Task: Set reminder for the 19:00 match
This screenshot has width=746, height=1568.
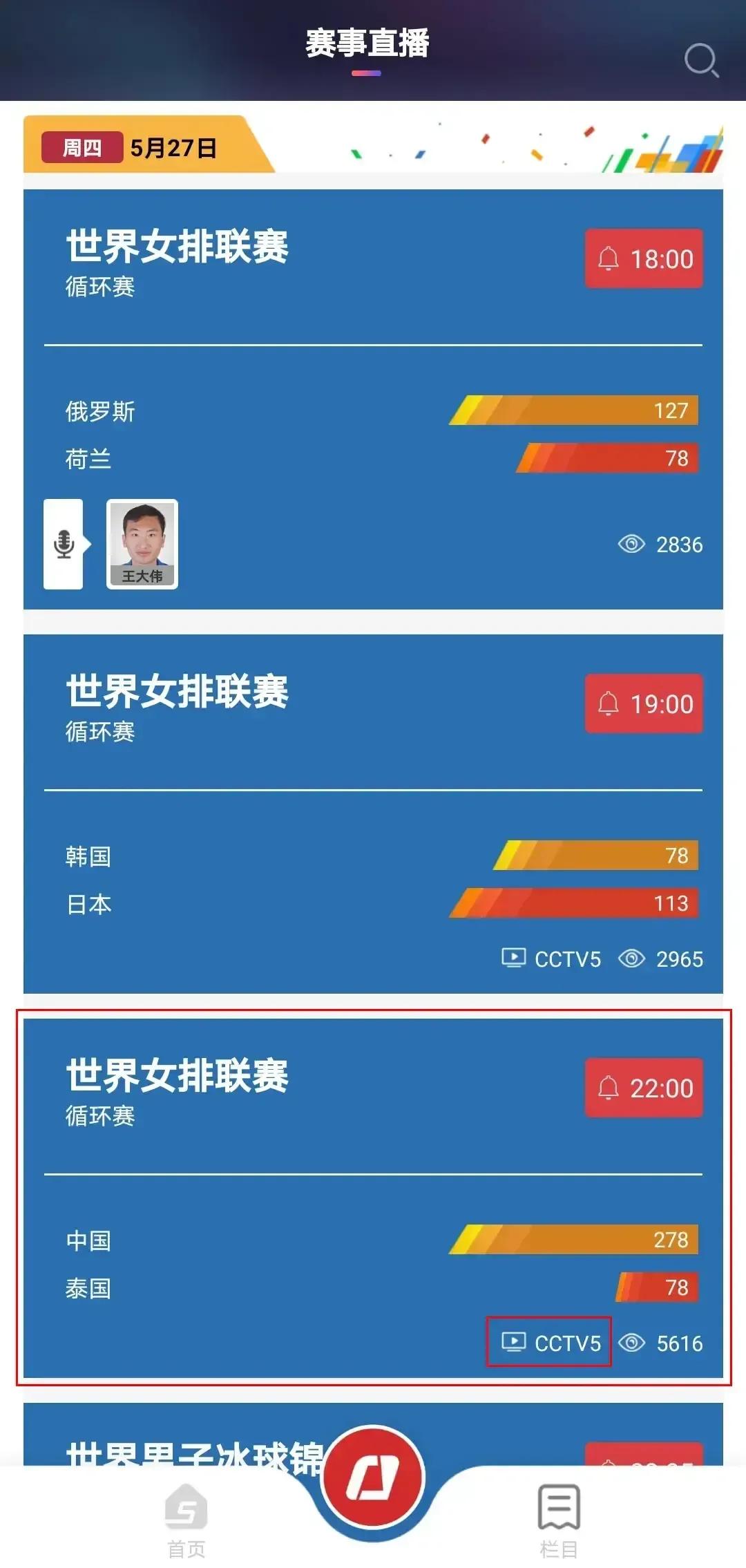Action: point(644,703)
